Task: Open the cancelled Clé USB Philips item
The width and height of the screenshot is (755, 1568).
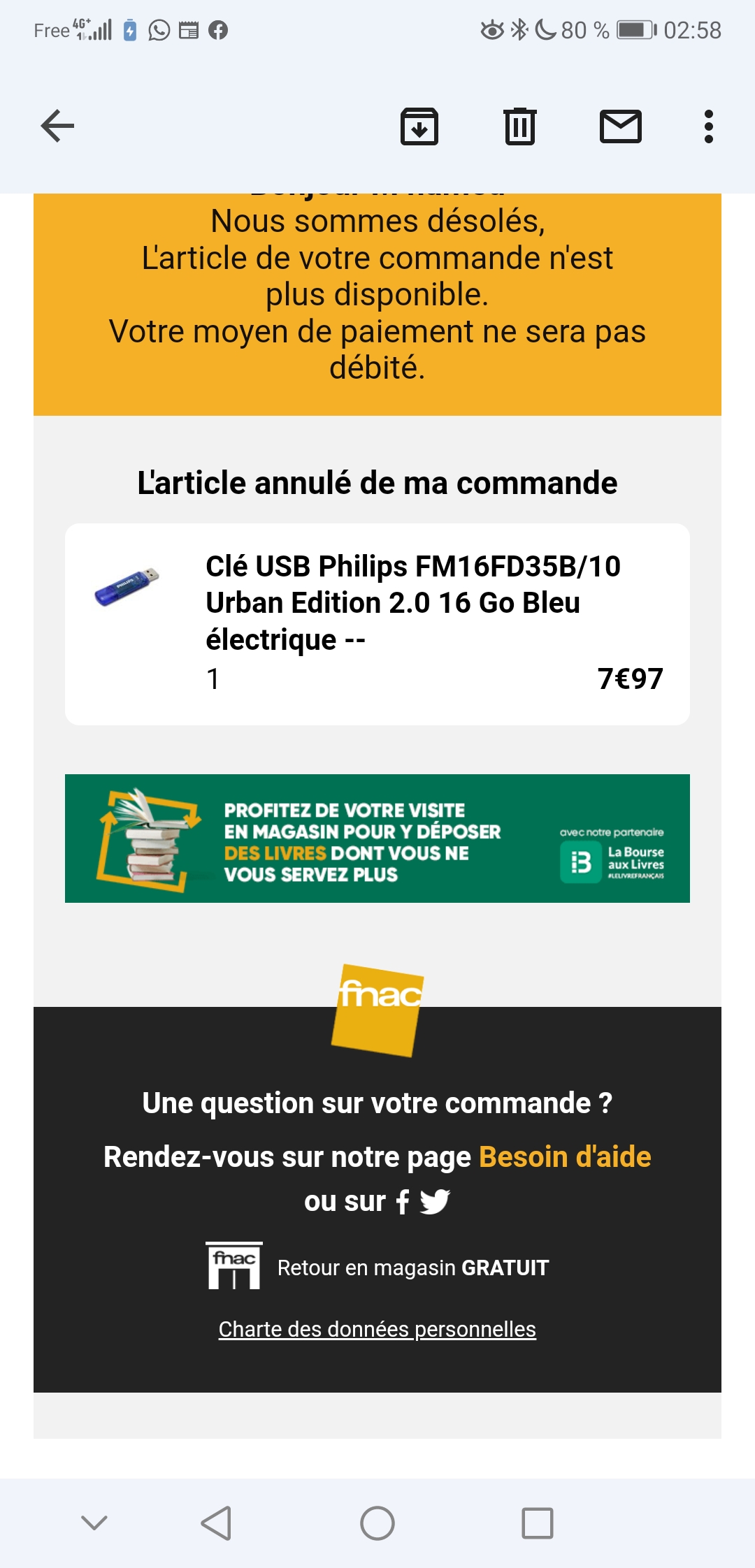Action: coord(412,603)
